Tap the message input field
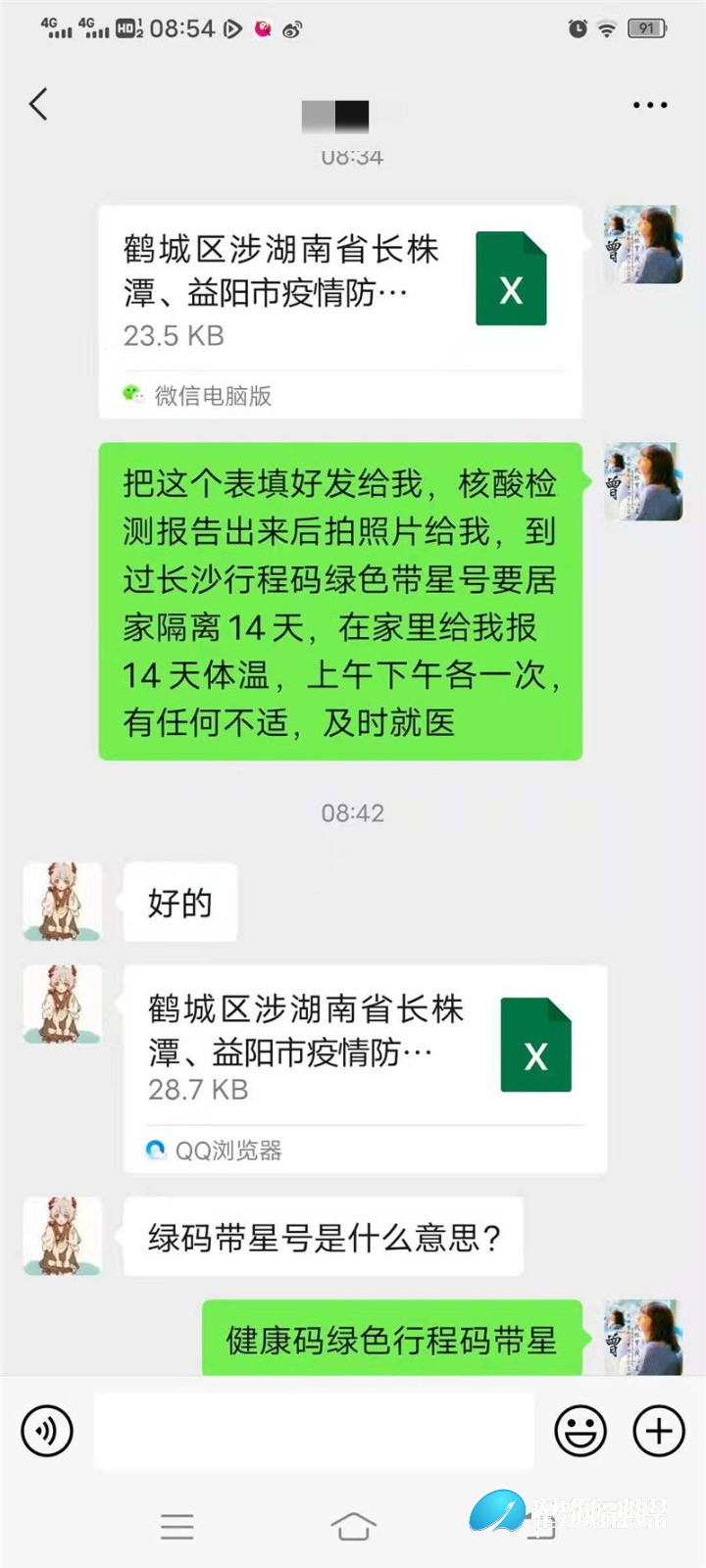706x1568 pixels. [314, 1431]
